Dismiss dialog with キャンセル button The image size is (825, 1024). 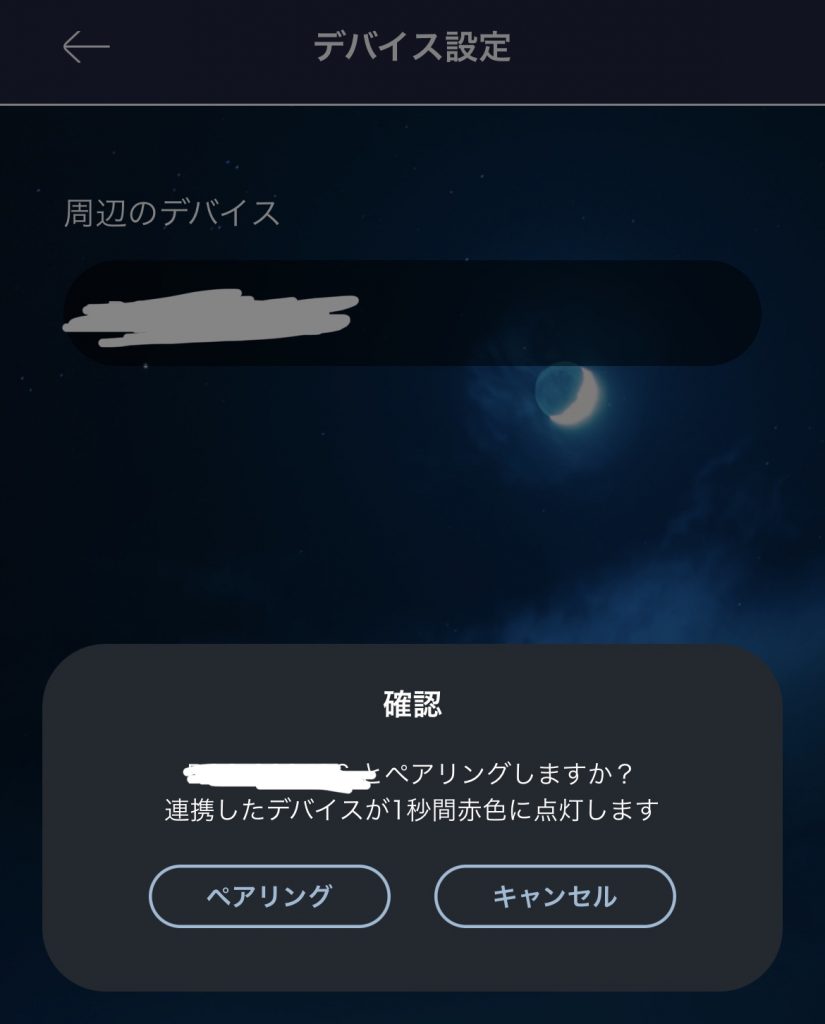pos(555,896)
